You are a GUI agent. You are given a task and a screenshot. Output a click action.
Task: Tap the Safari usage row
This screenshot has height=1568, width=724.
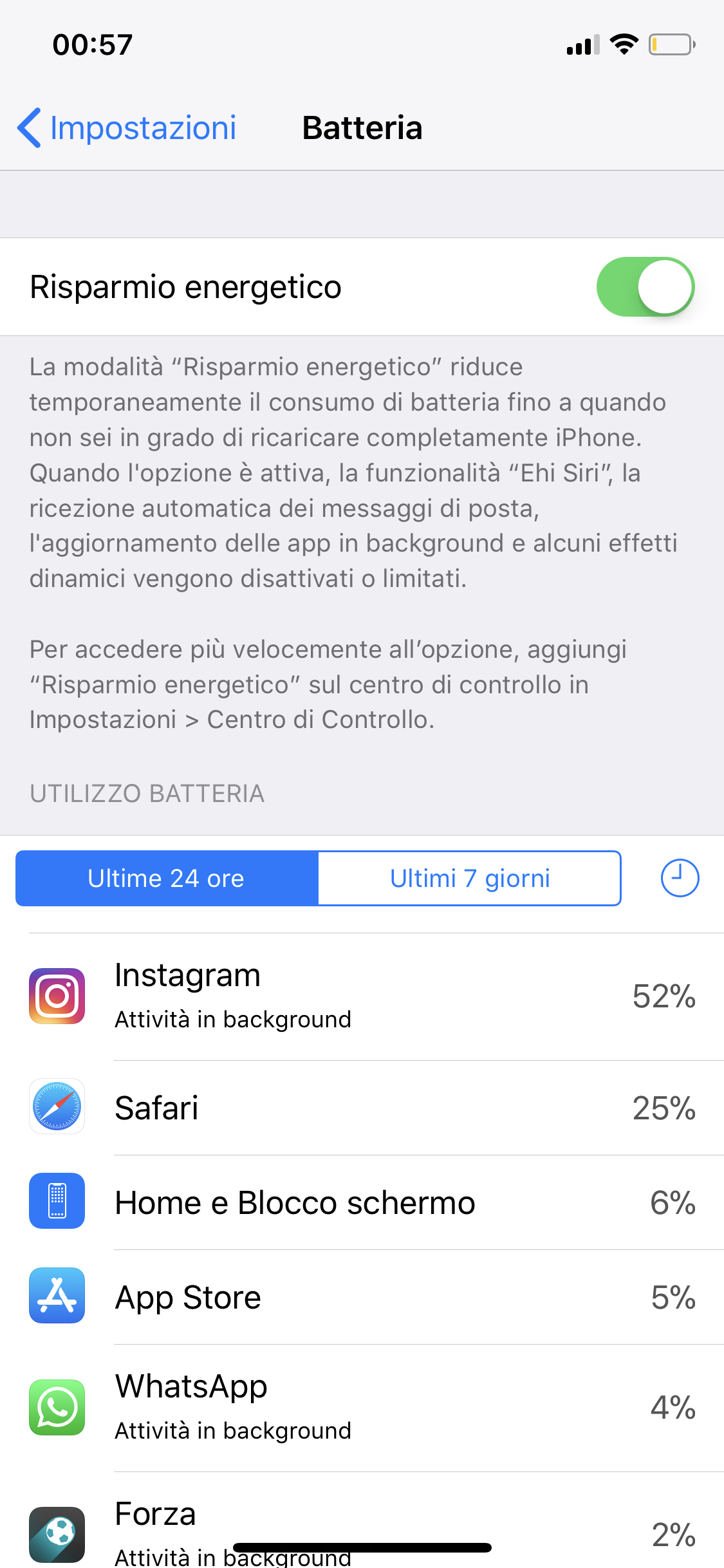362,1108
